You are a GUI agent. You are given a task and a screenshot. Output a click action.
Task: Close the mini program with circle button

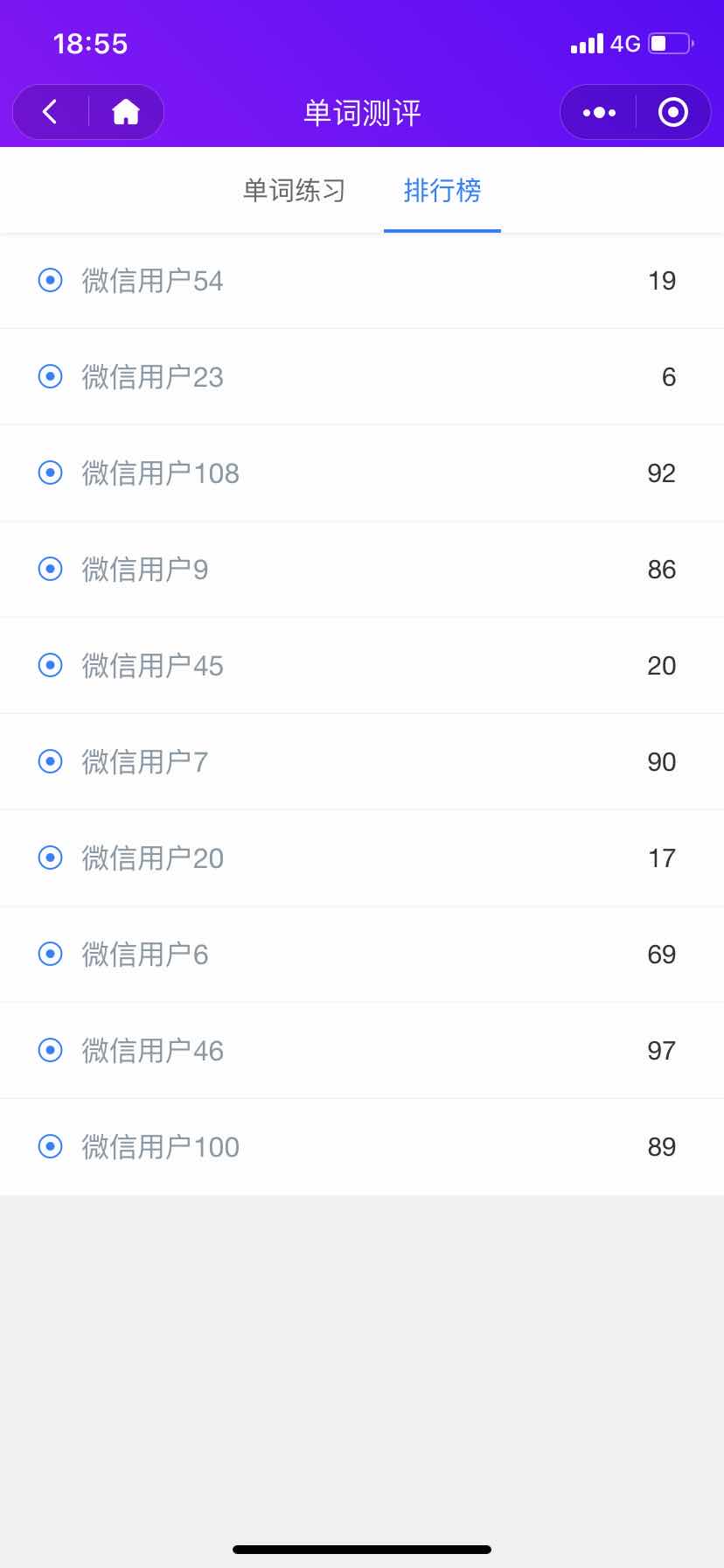(672, 112)
